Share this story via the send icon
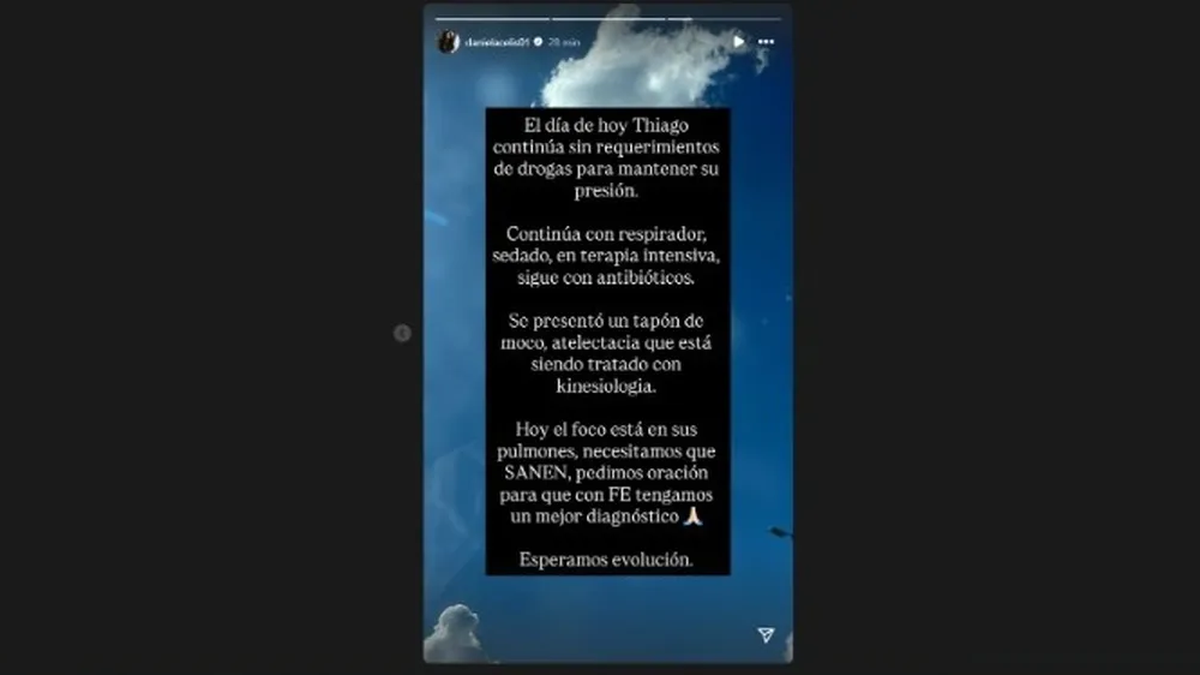 [765, 634]
